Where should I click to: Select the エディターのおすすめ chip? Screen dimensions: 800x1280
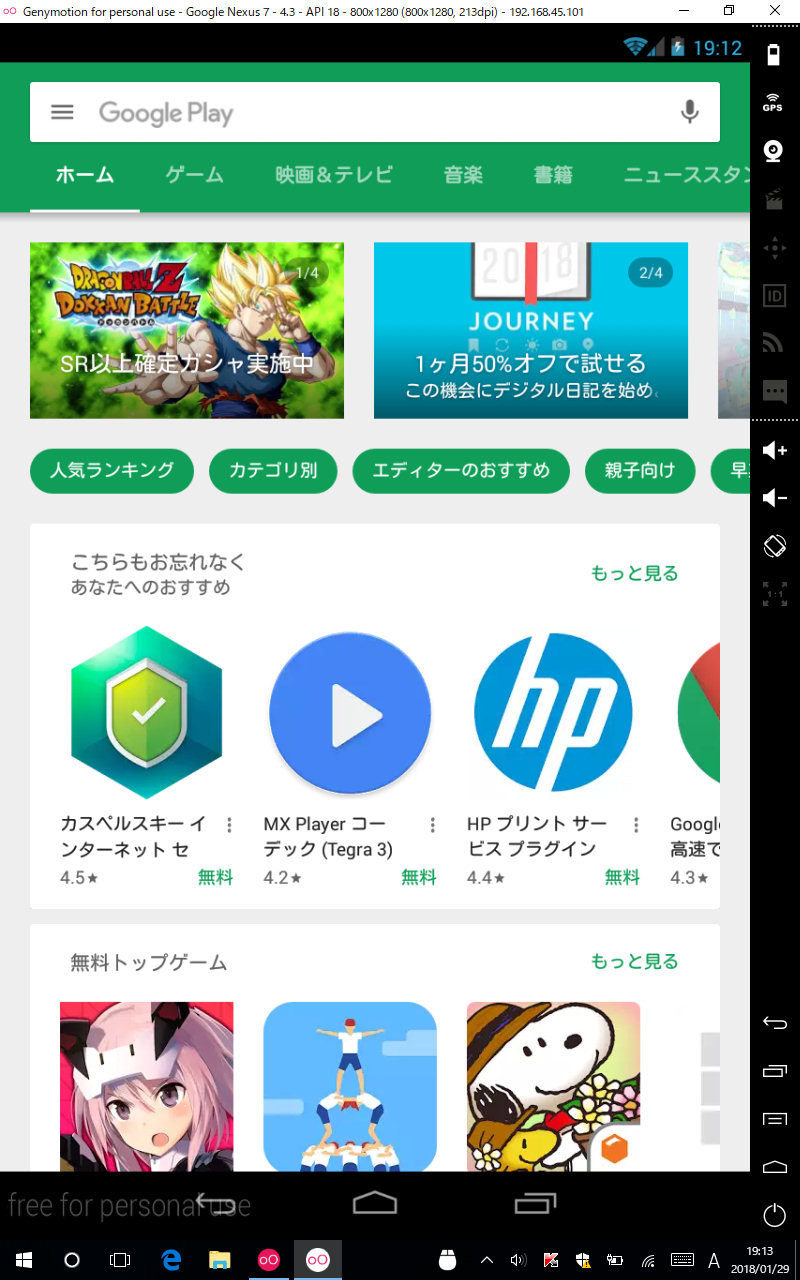click(x=461, y=471)
